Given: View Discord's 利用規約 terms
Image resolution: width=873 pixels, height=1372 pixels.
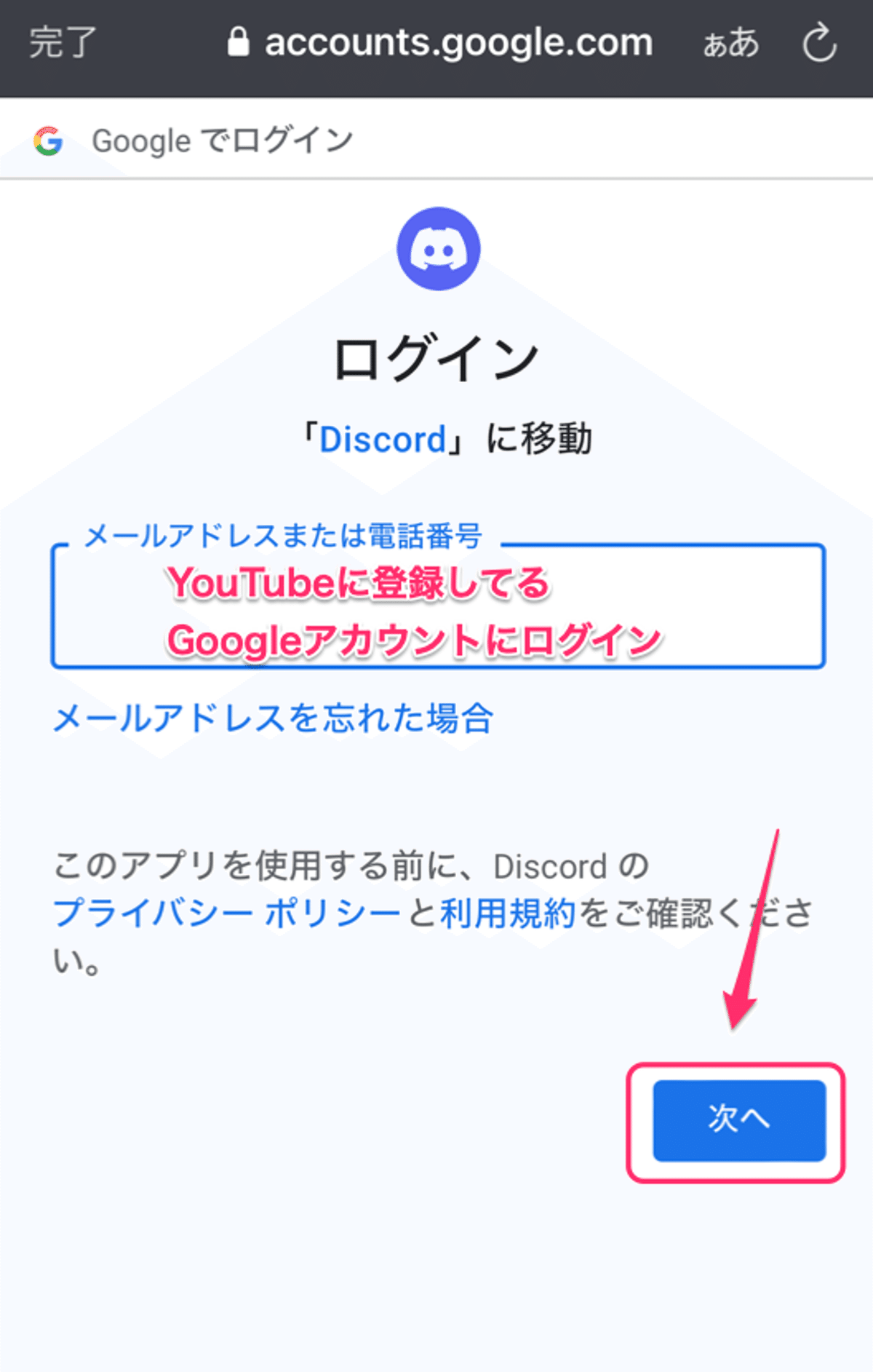Looking at the screenshot, I should point(508,913).
